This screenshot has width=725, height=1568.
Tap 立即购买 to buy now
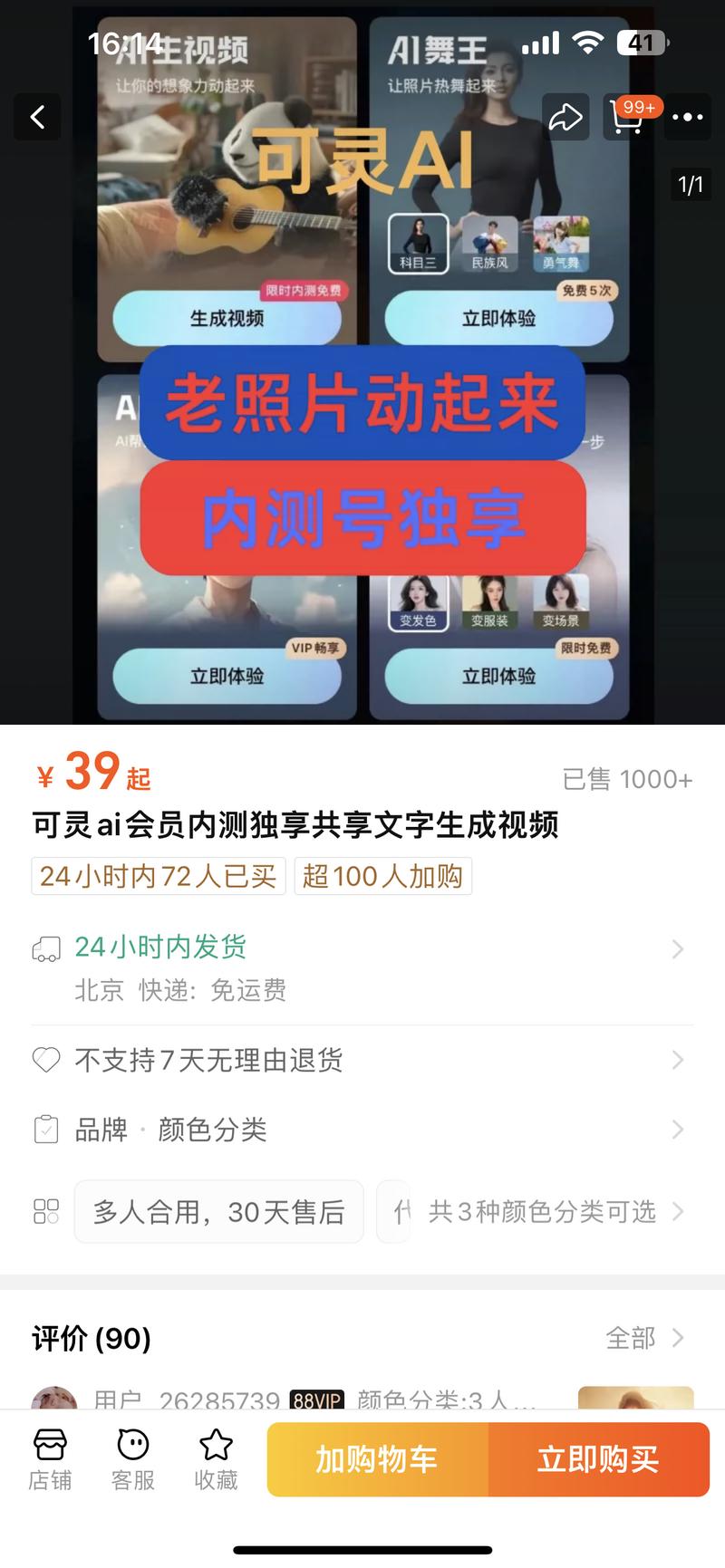pyautogui.click(x=599, y=1459)
